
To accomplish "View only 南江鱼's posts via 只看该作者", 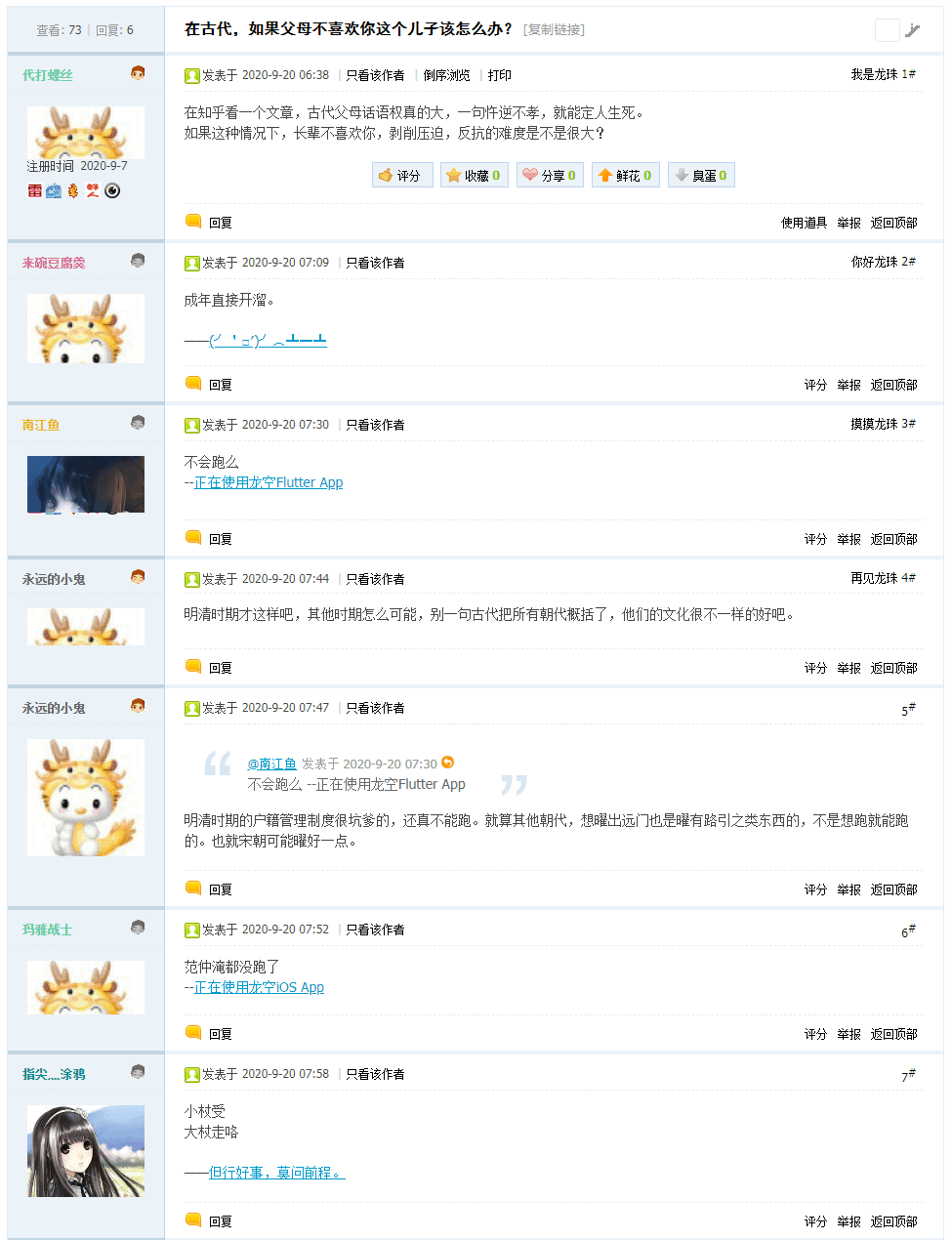I will (x=375, y=425).
